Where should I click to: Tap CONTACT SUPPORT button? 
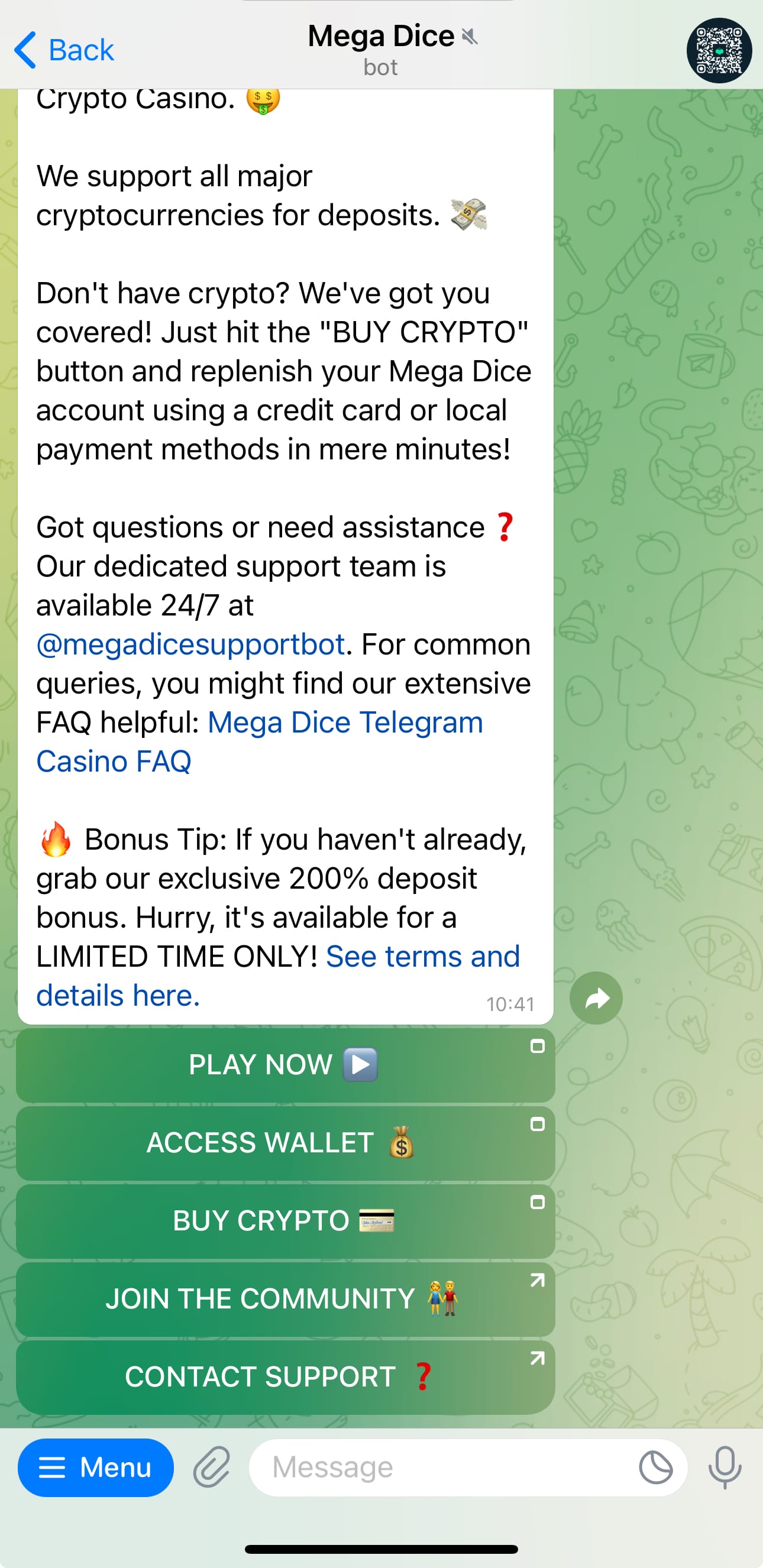tap(285, 1377)
